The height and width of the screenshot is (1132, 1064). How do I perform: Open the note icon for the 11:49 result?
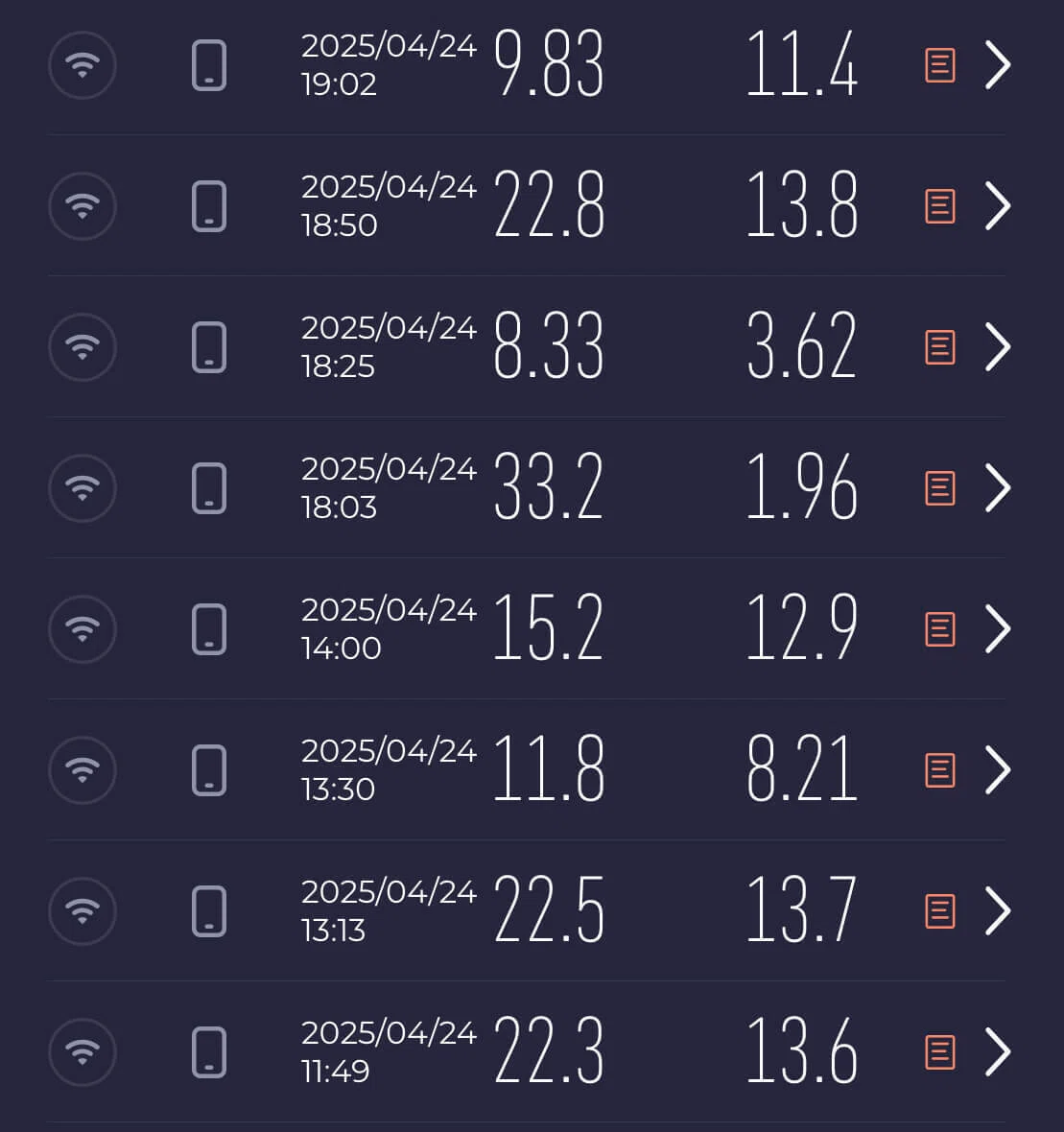click(x=940, y=1051)
